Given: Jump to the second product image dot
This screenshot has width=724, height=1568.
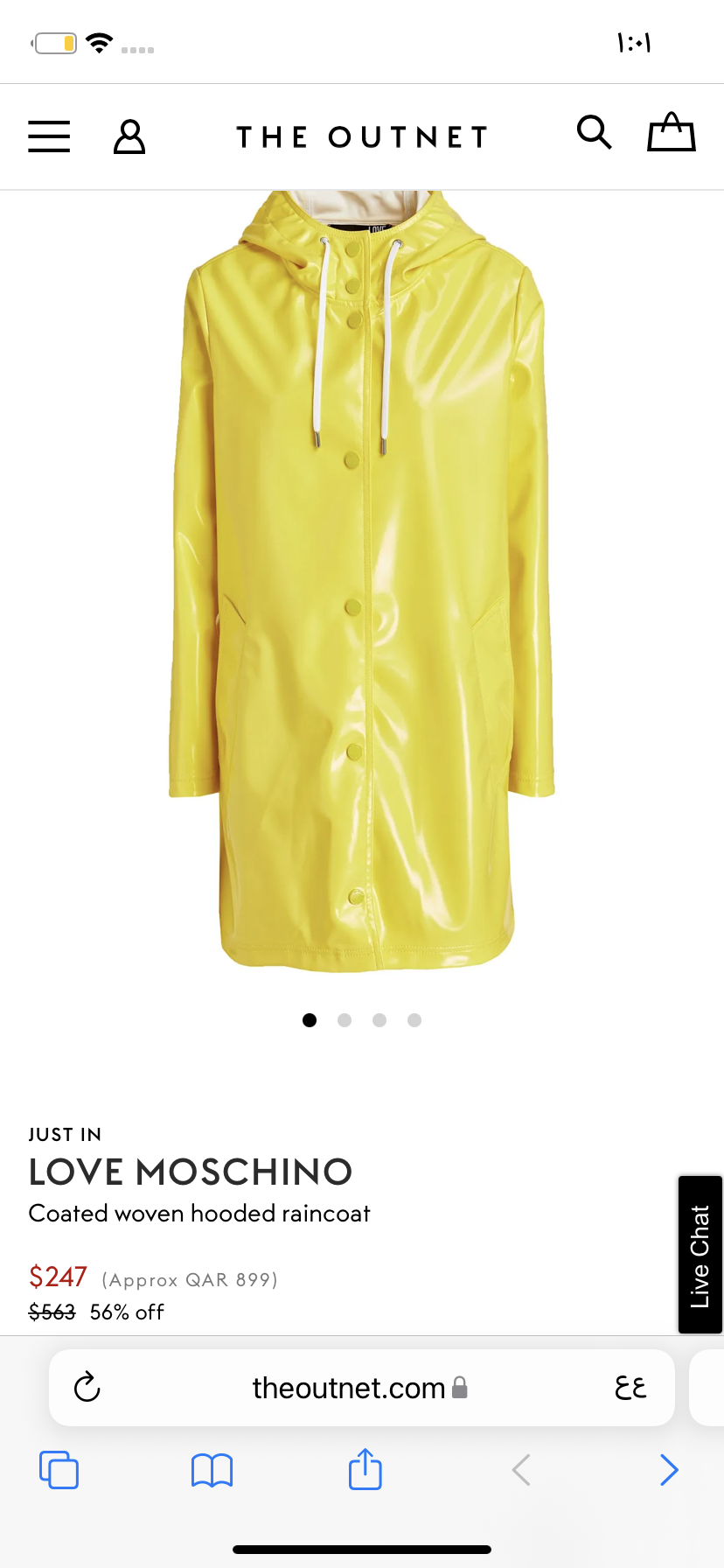Looking at the screenshot, I should [x=345, y=1020].
